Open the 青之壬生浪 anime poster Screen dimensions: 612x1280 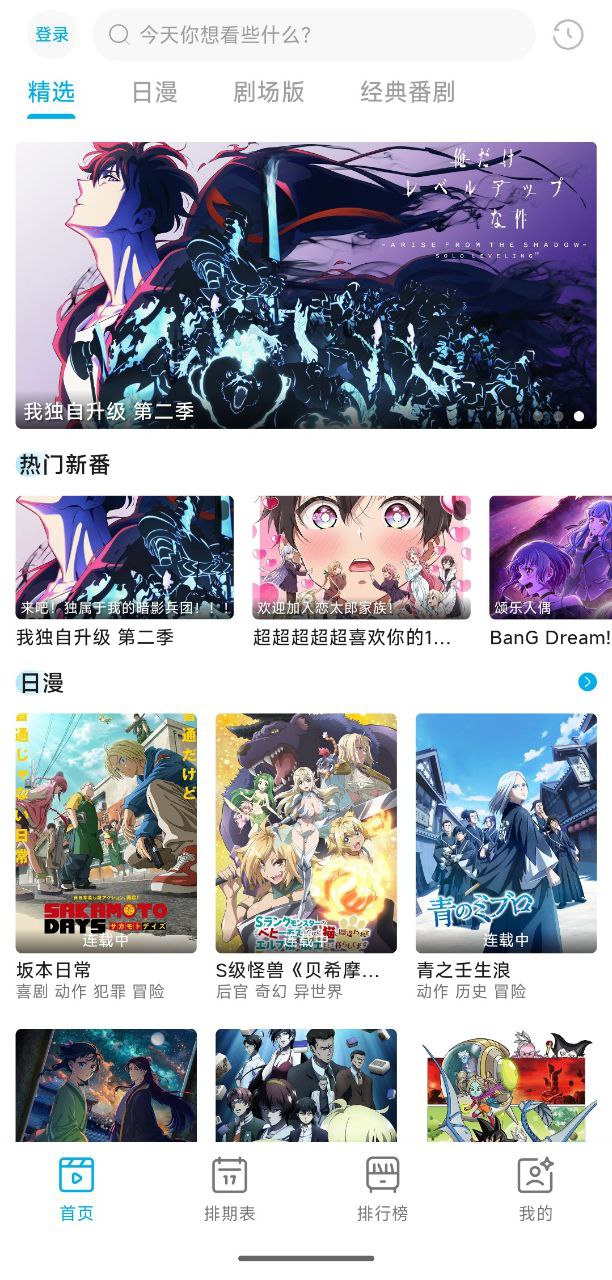tap(506, 832)
